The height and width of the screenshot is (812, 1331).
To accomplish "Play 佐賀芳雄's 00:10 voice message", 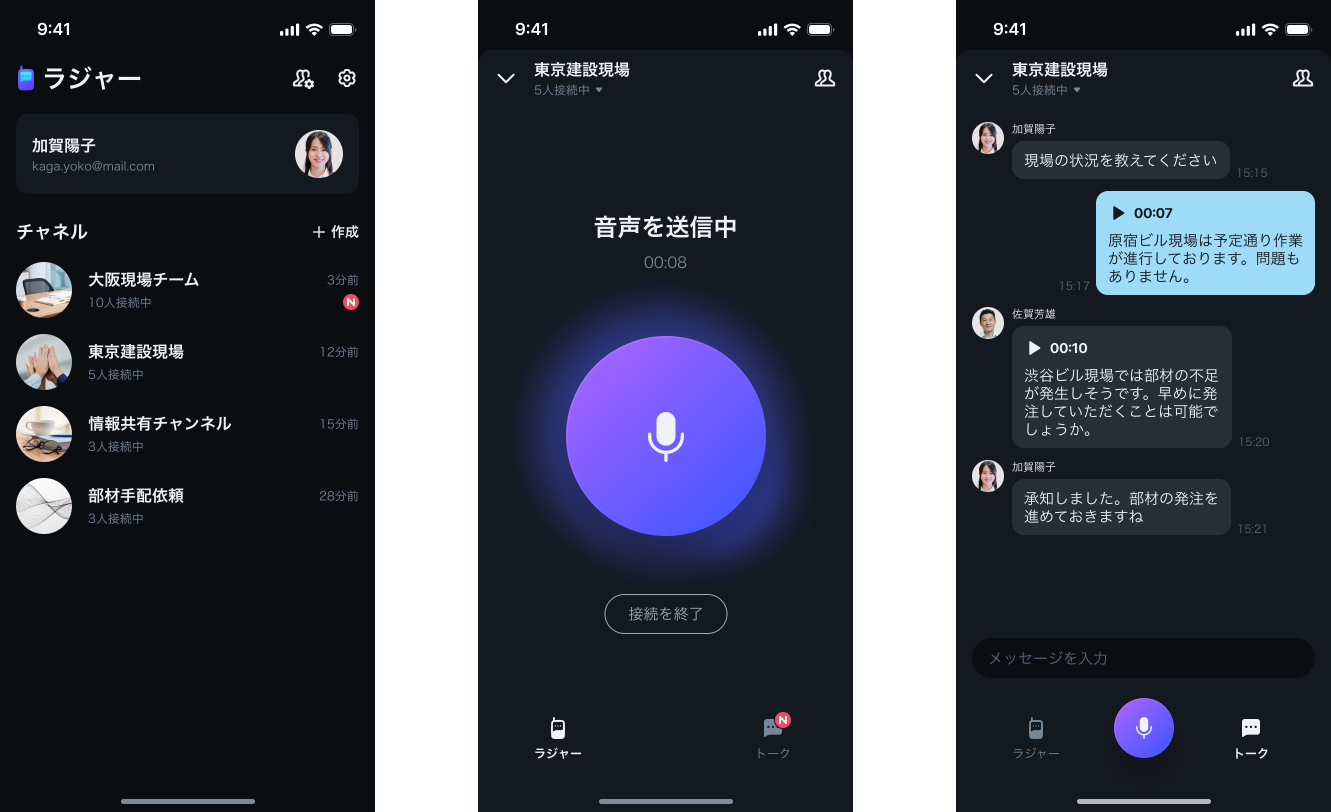I will (1035, 348).
